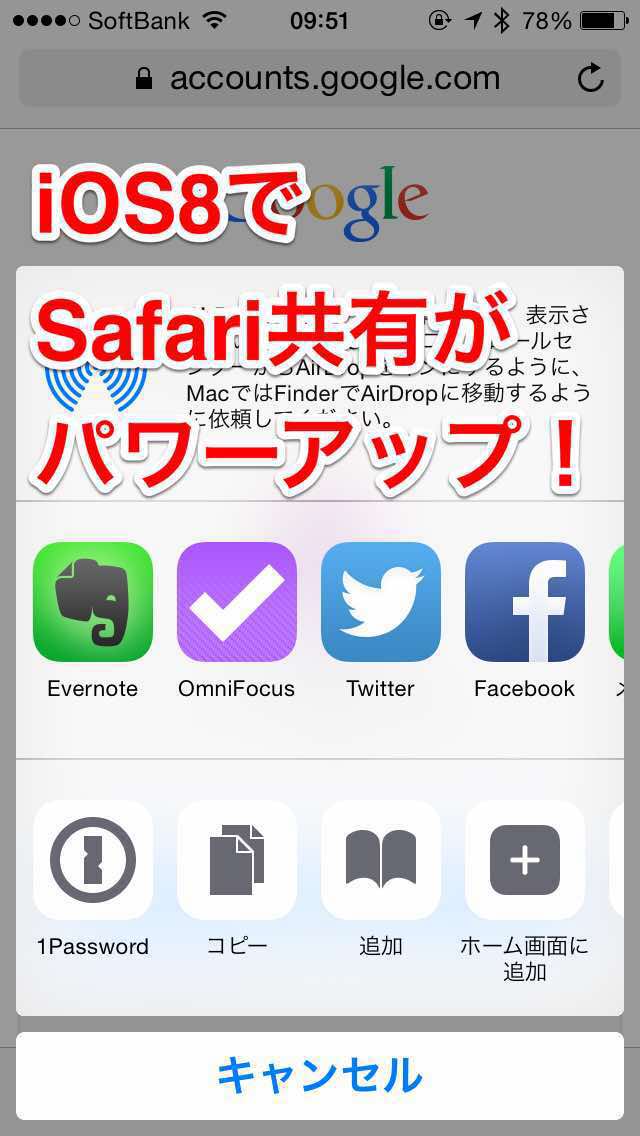Dismiss the share sheet with キャンセル

pyautogui.click(x=320, y=1076)
